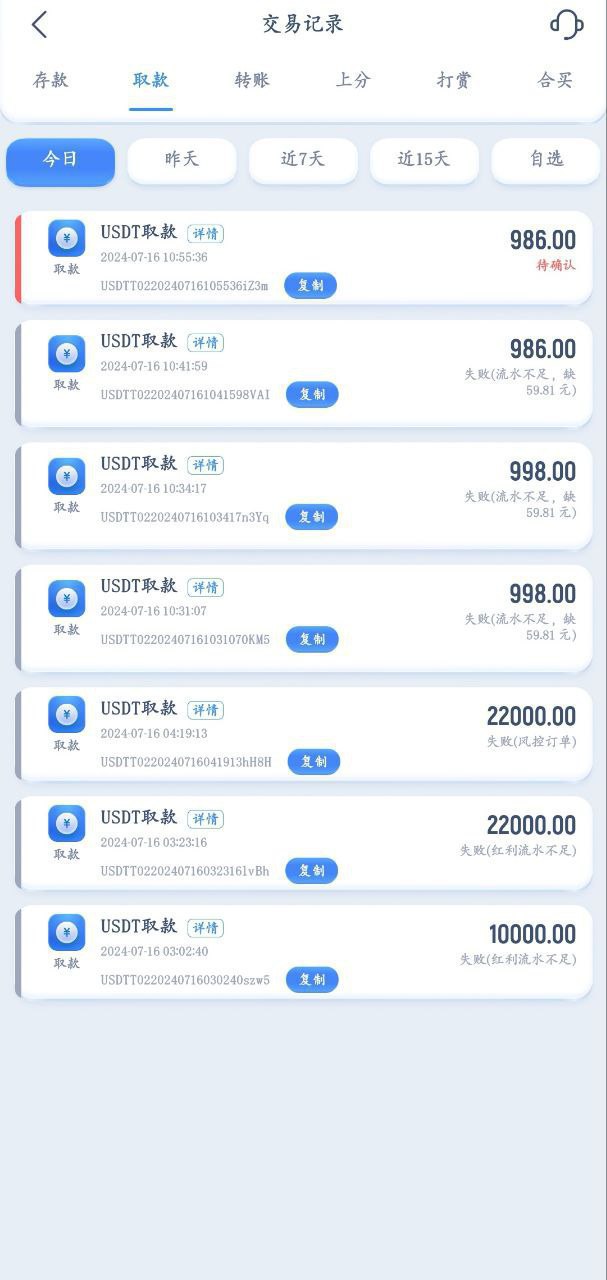
Task: View 详情 of the 10:34:17 withdrawal
Action: click(x=205, y=465)
